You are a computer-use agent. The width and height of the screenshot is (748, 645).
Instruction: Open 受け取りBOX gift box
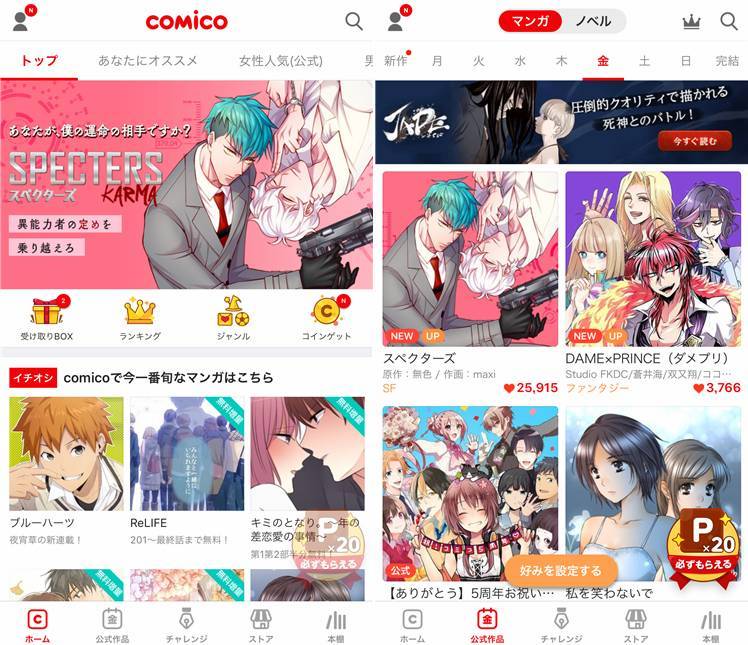click(46, 318)
